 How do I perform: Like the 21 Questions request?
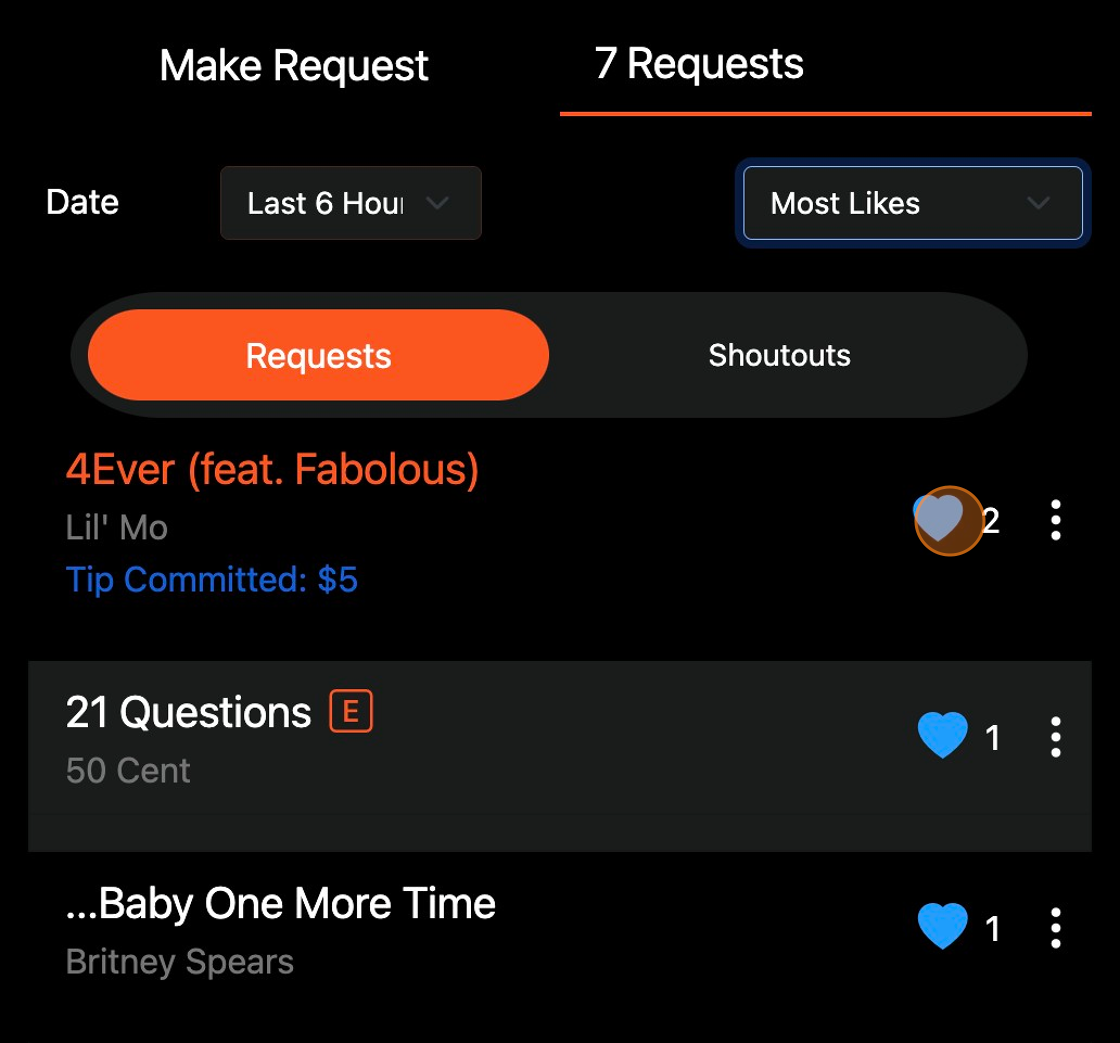942,736
